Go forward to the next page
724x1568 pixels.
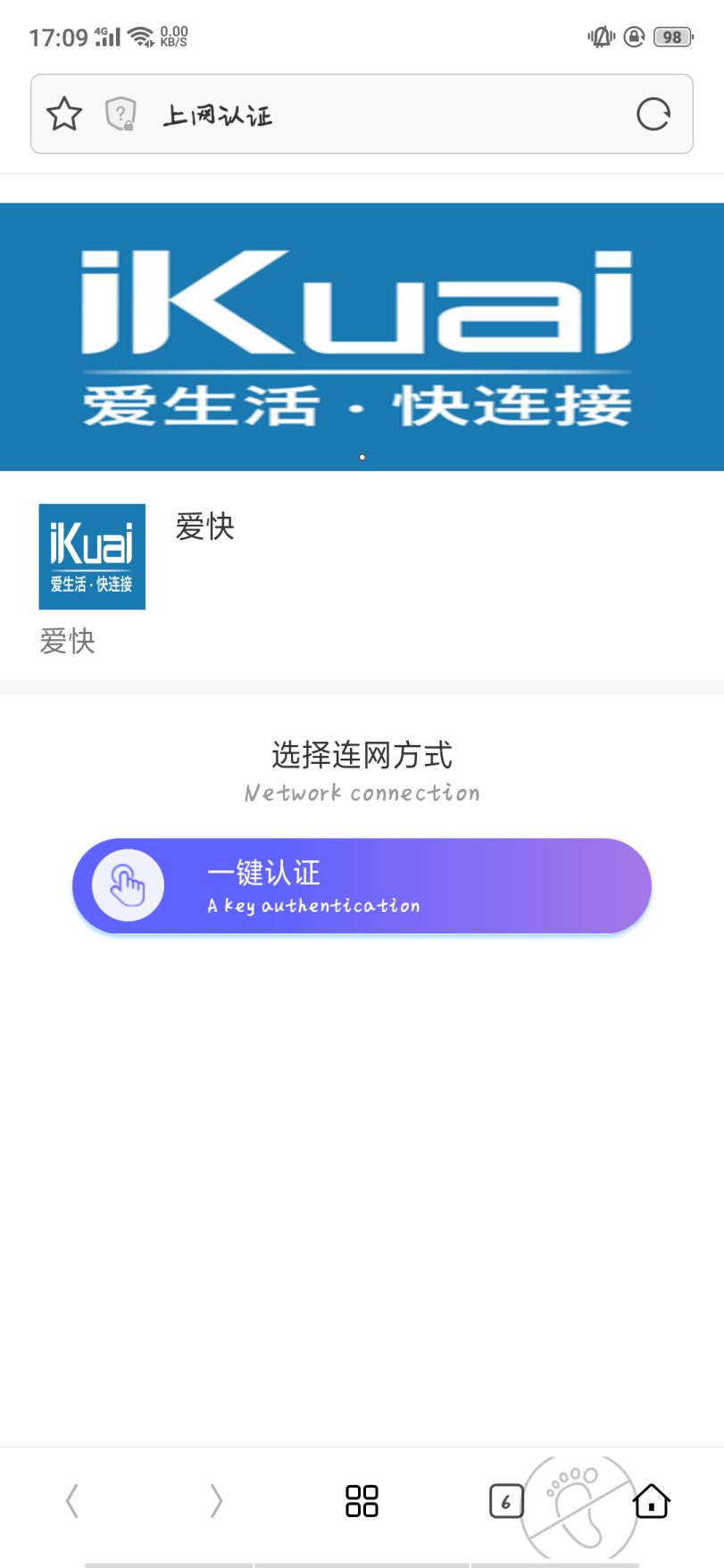point(216,1501)
